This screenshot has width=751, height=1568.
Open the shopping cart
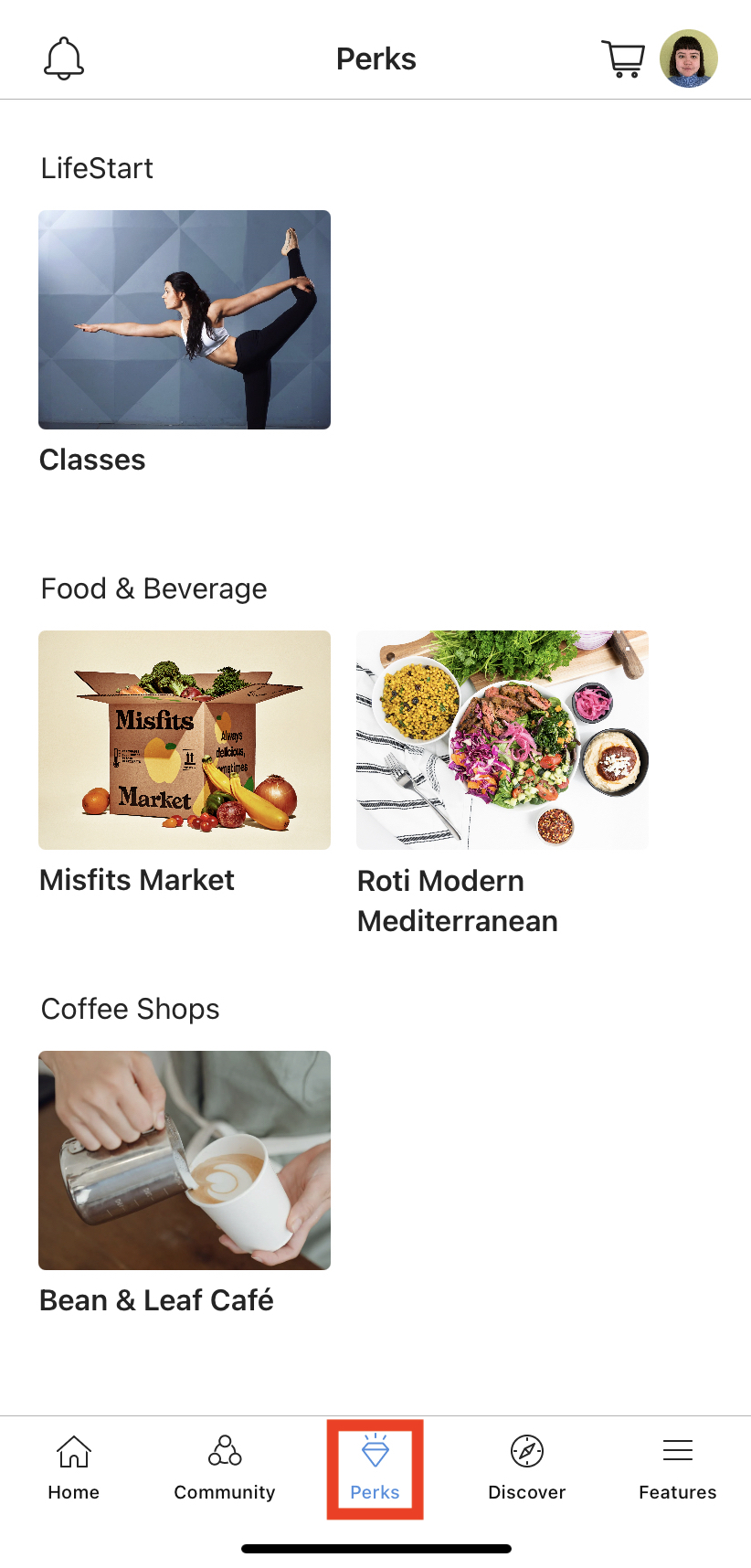tap(623, 58)
